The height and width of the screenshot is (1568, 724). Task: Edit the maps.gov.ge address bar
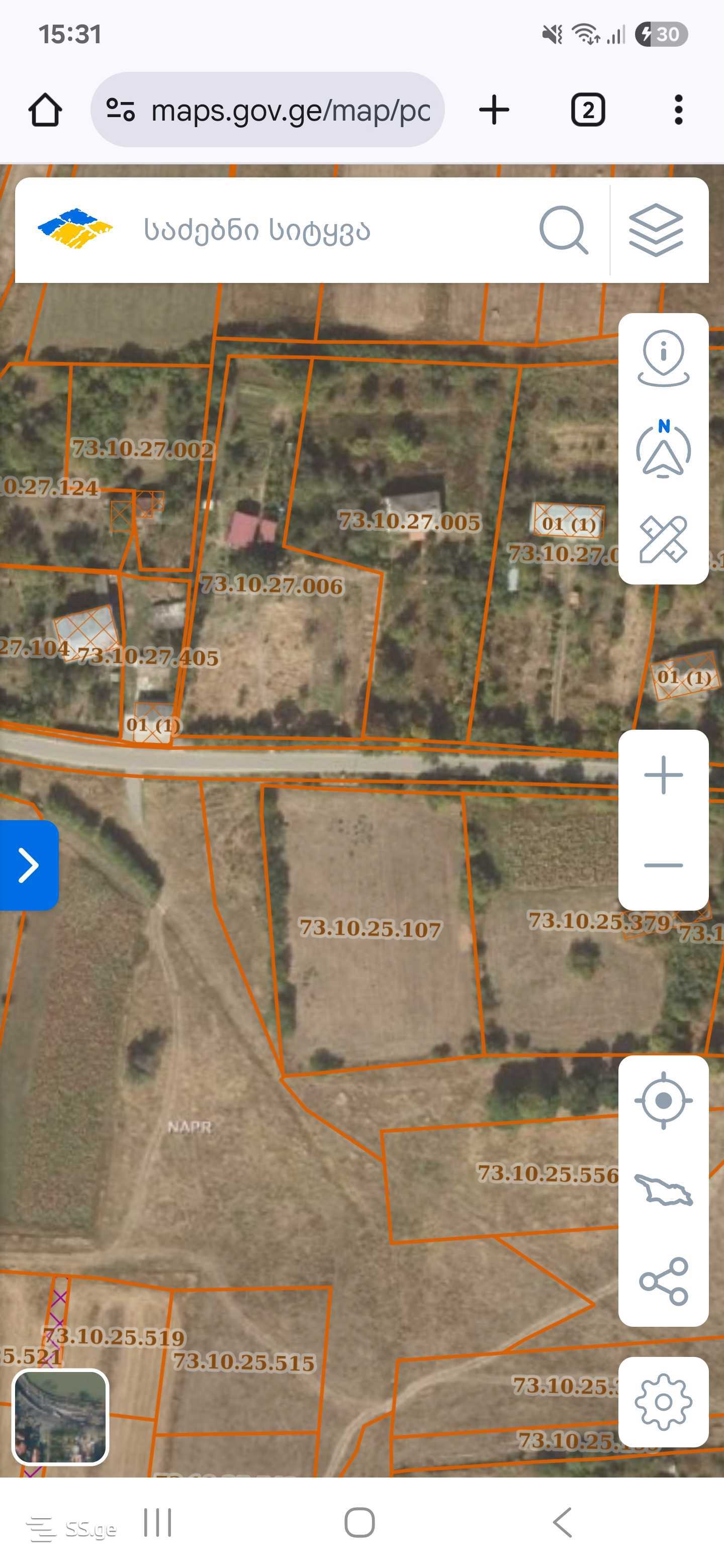(x=290, y=110)
